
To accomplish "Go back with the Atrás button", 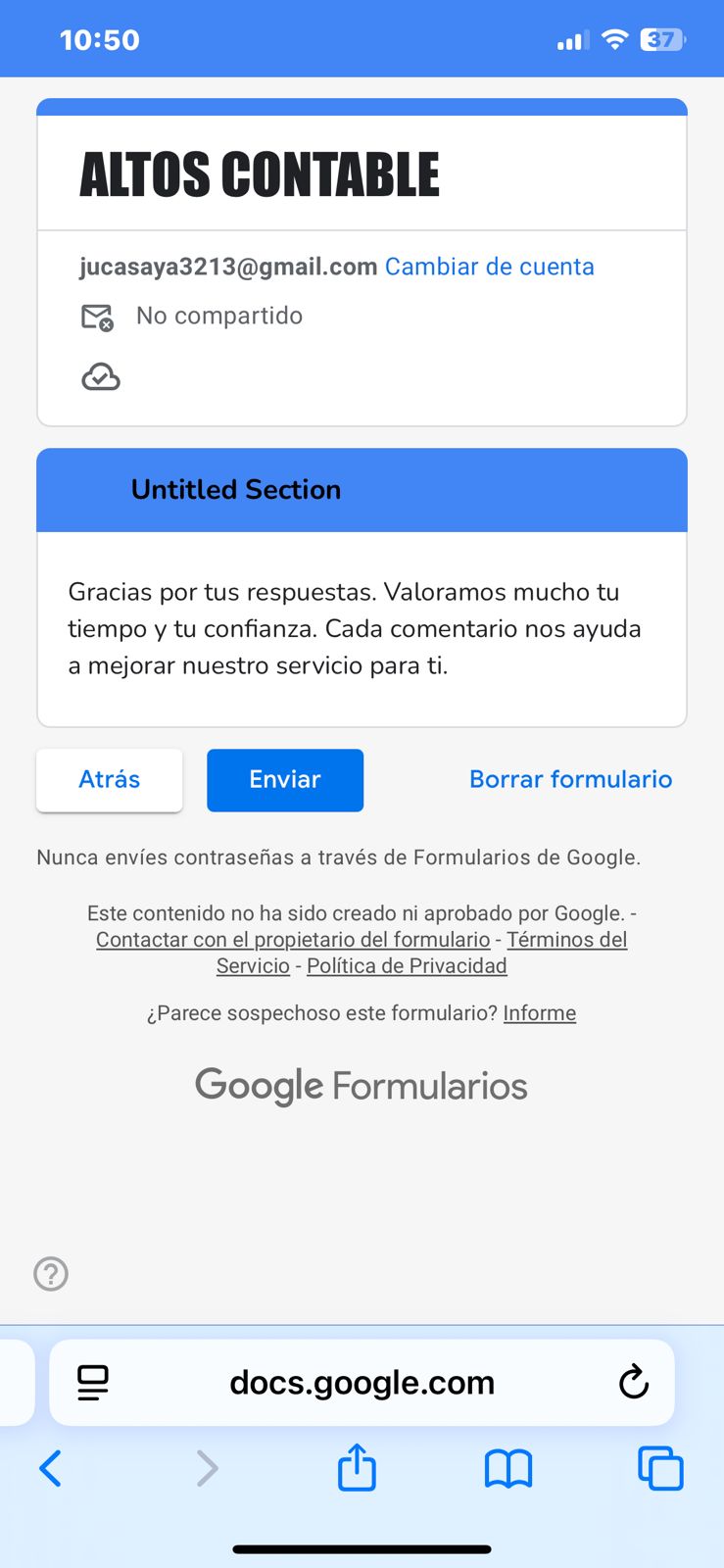I will point(109,780).
